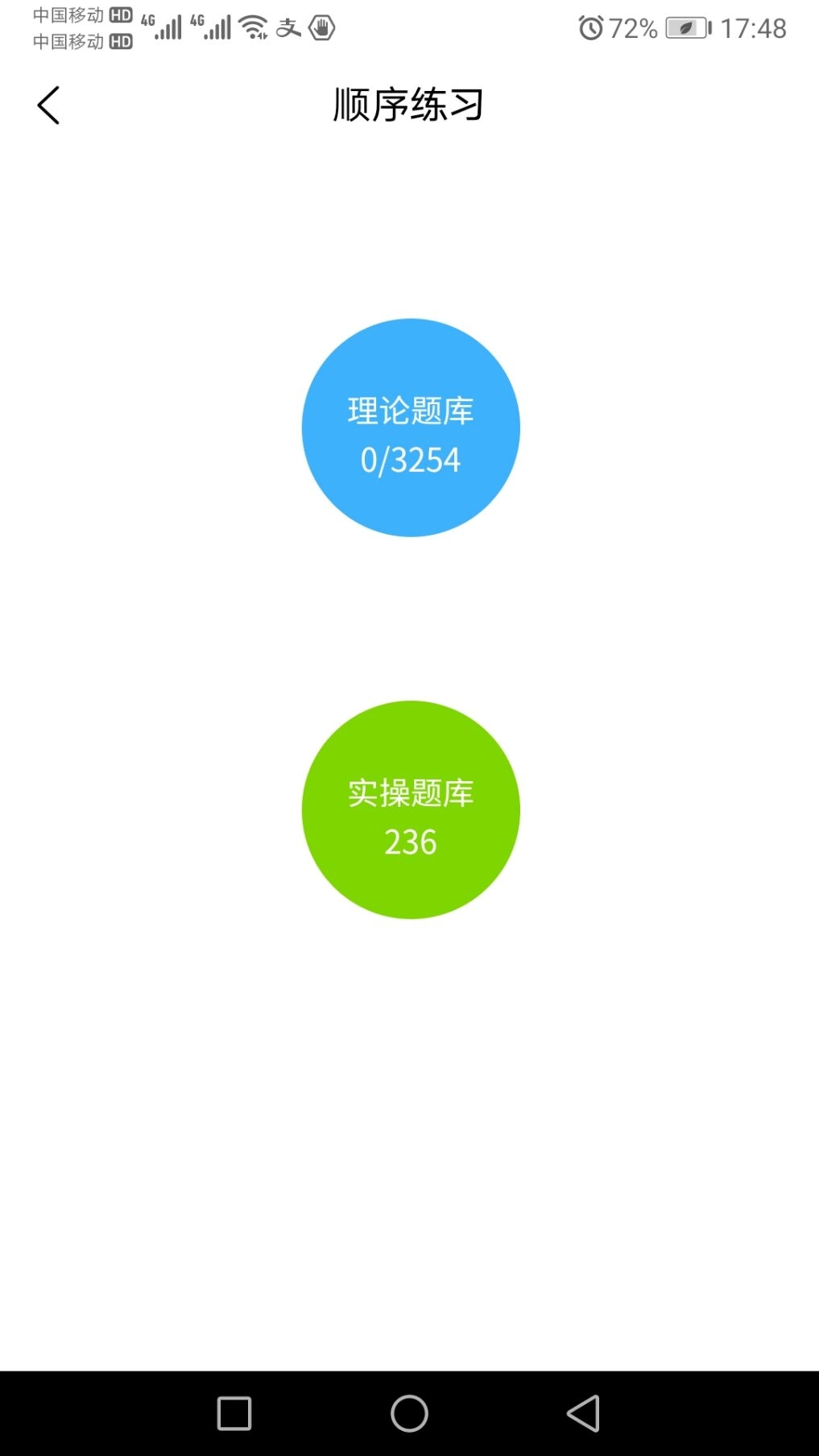Tap the Alipay icon in the status bar
This screenshot has width=819, height=1456.
click(x=288, y=27)
